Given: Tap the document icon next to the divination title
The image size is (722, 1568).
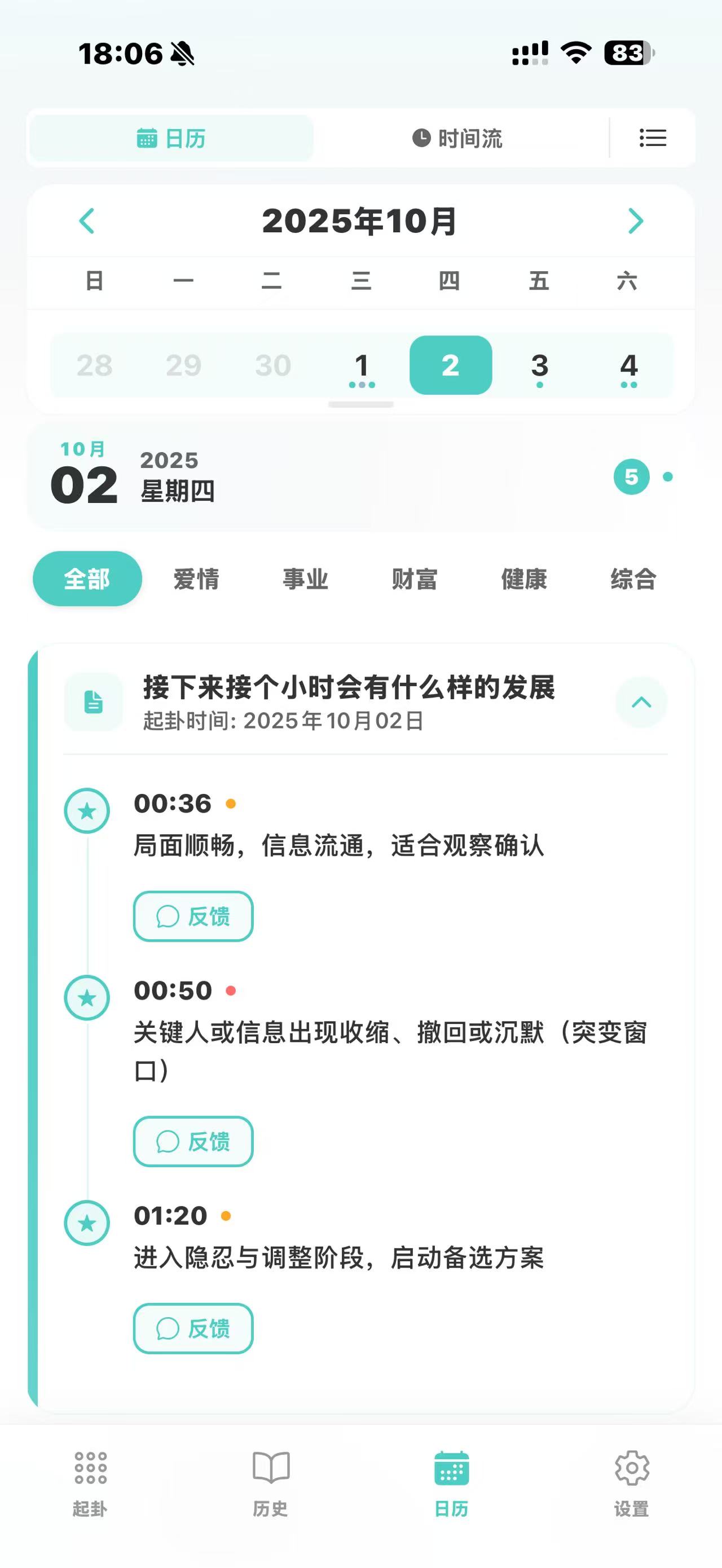Looking at the screenshot, I should click(x=93, y=701).
